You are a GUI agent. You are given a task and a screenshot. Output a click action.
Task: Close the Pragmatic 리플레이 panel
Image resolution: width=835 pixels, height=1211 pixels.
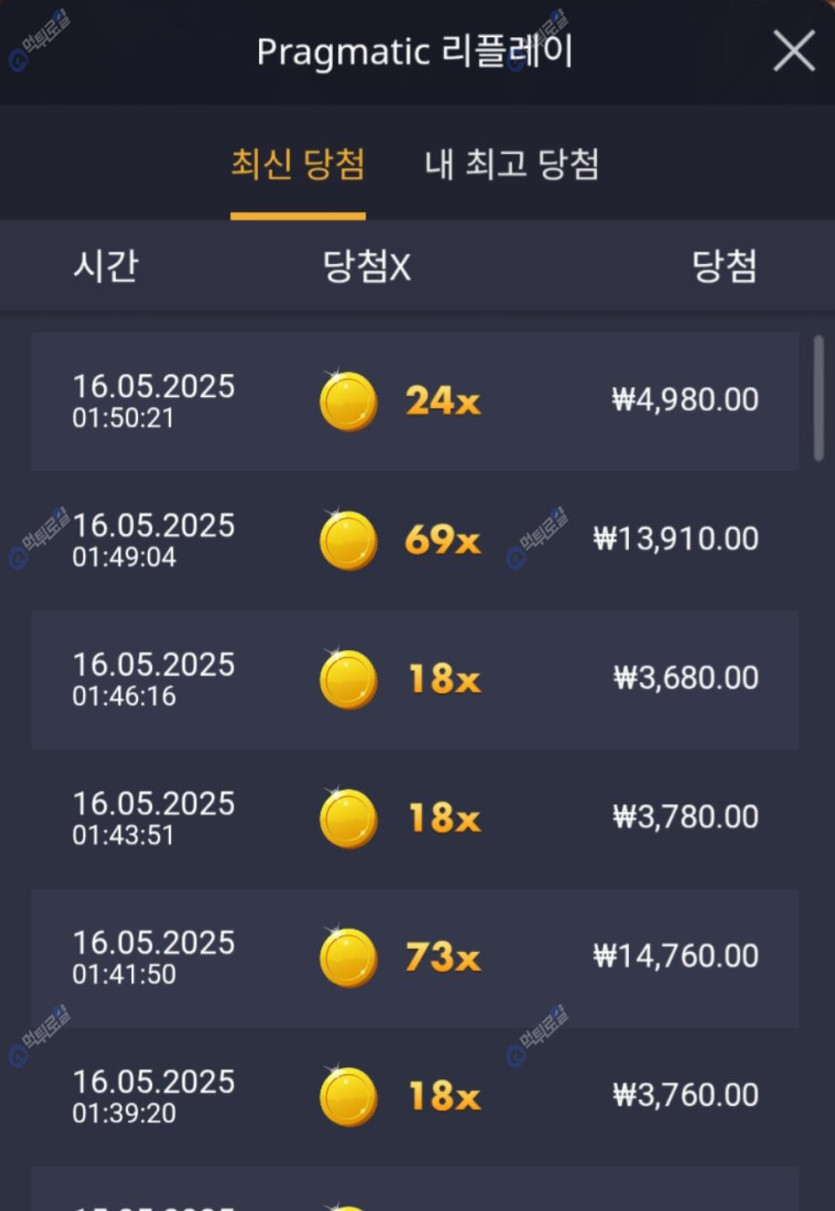tap(794, 51)
